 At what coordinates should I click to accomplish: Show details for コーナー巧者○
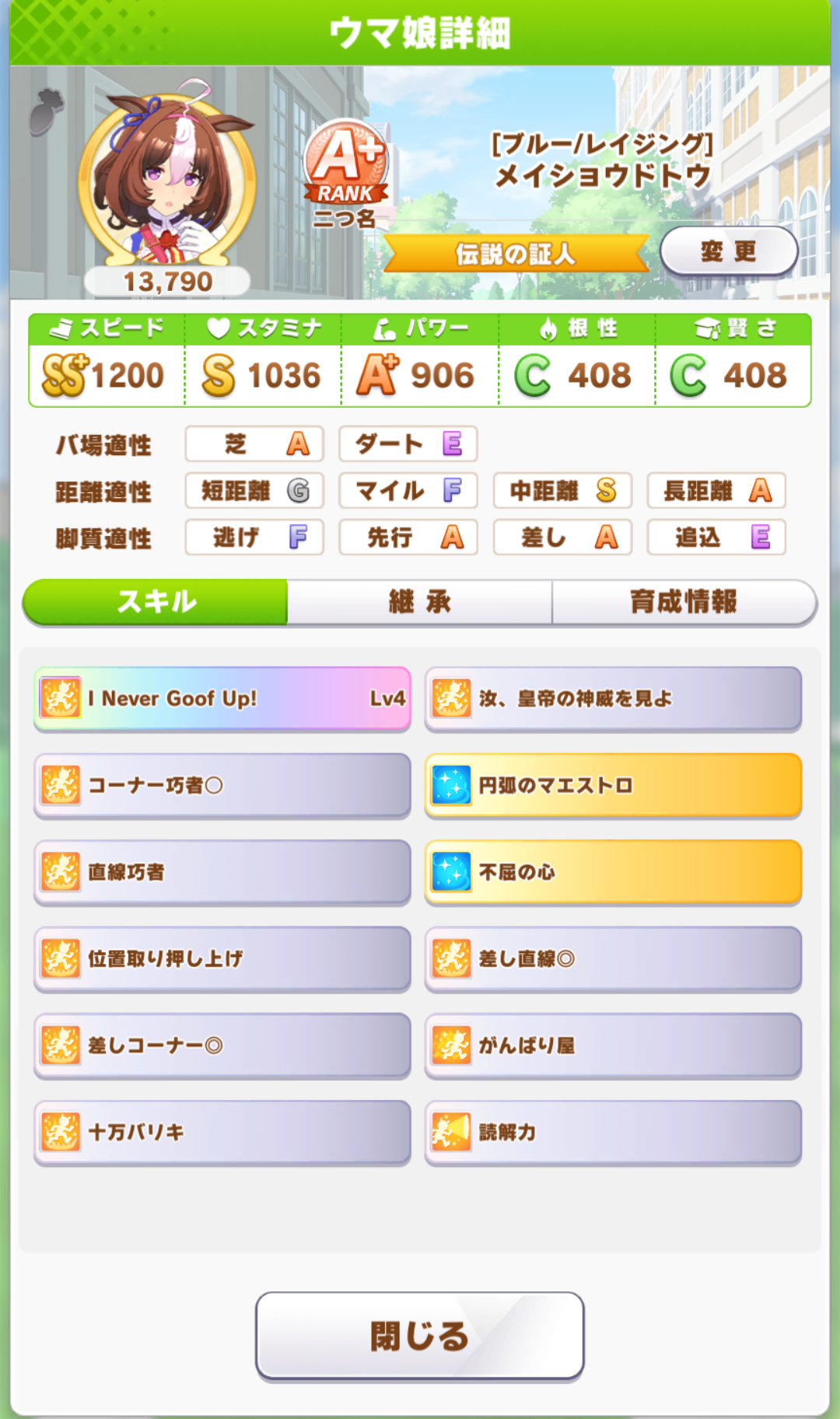coord(222,785)
